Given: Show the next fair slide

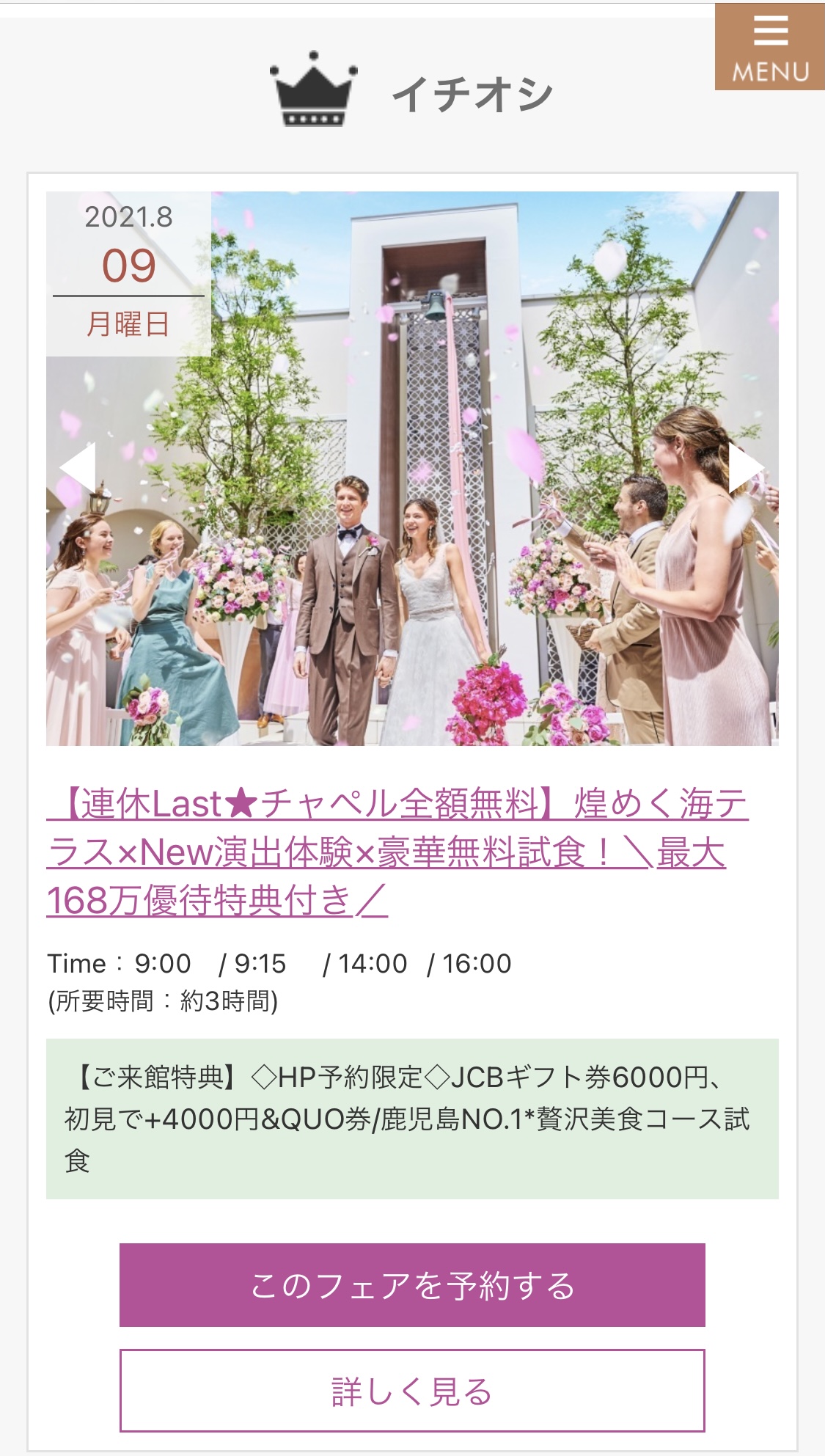Looking at the screenshot, I should point(747,467).
